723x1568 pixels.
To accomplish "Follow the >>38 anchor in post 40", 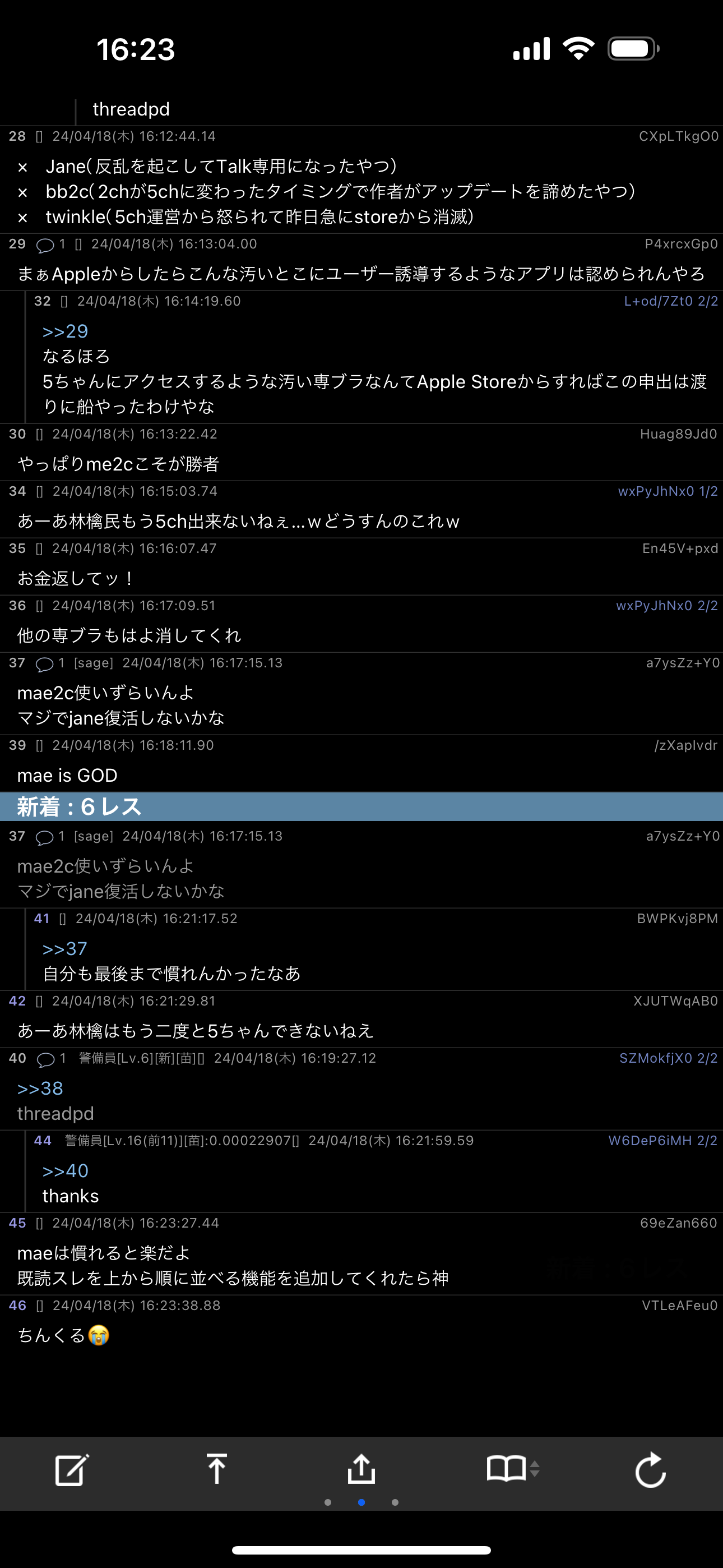I will [x=40, y=1087].
